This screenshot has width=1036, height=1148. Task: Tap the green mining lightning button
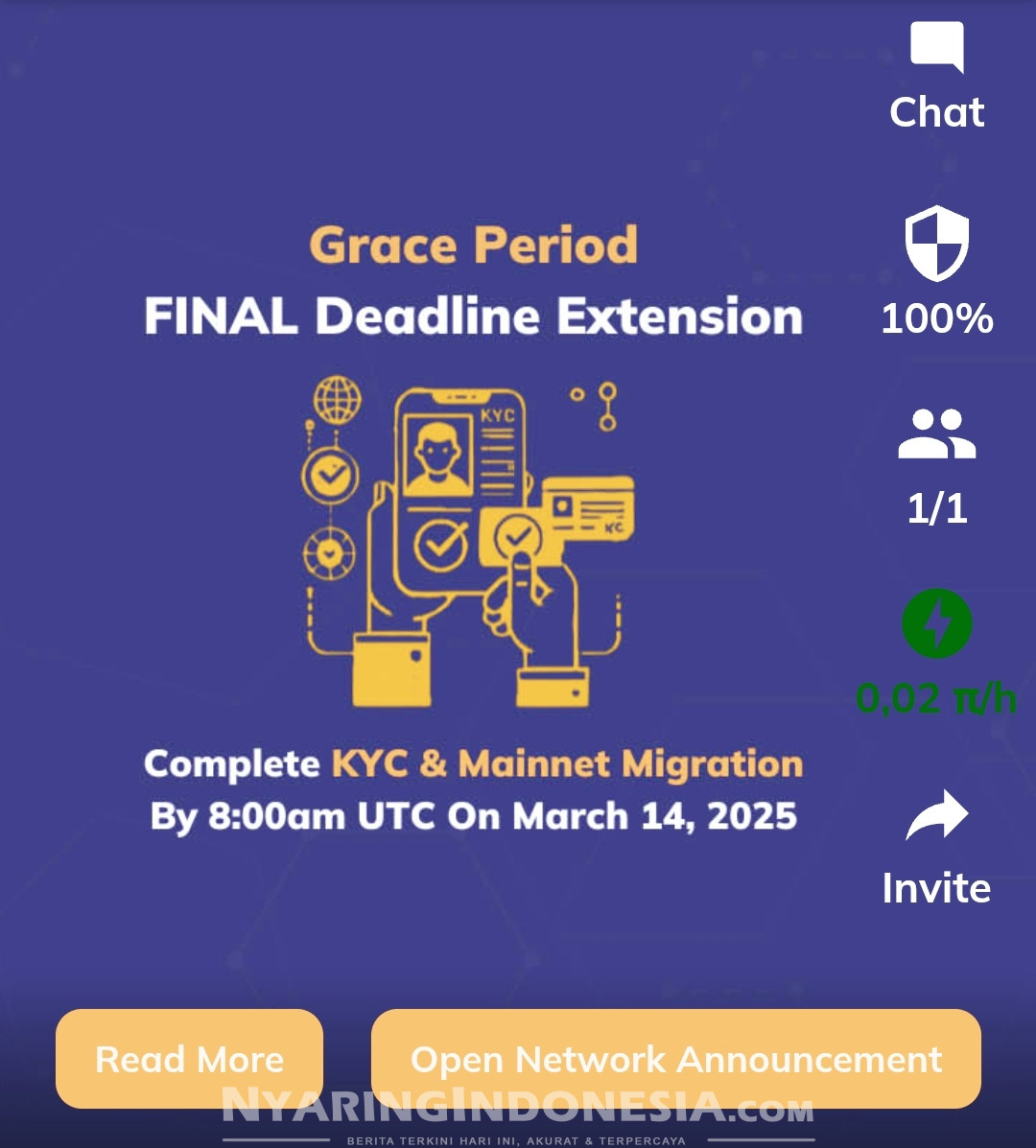(x=936, y=624)
